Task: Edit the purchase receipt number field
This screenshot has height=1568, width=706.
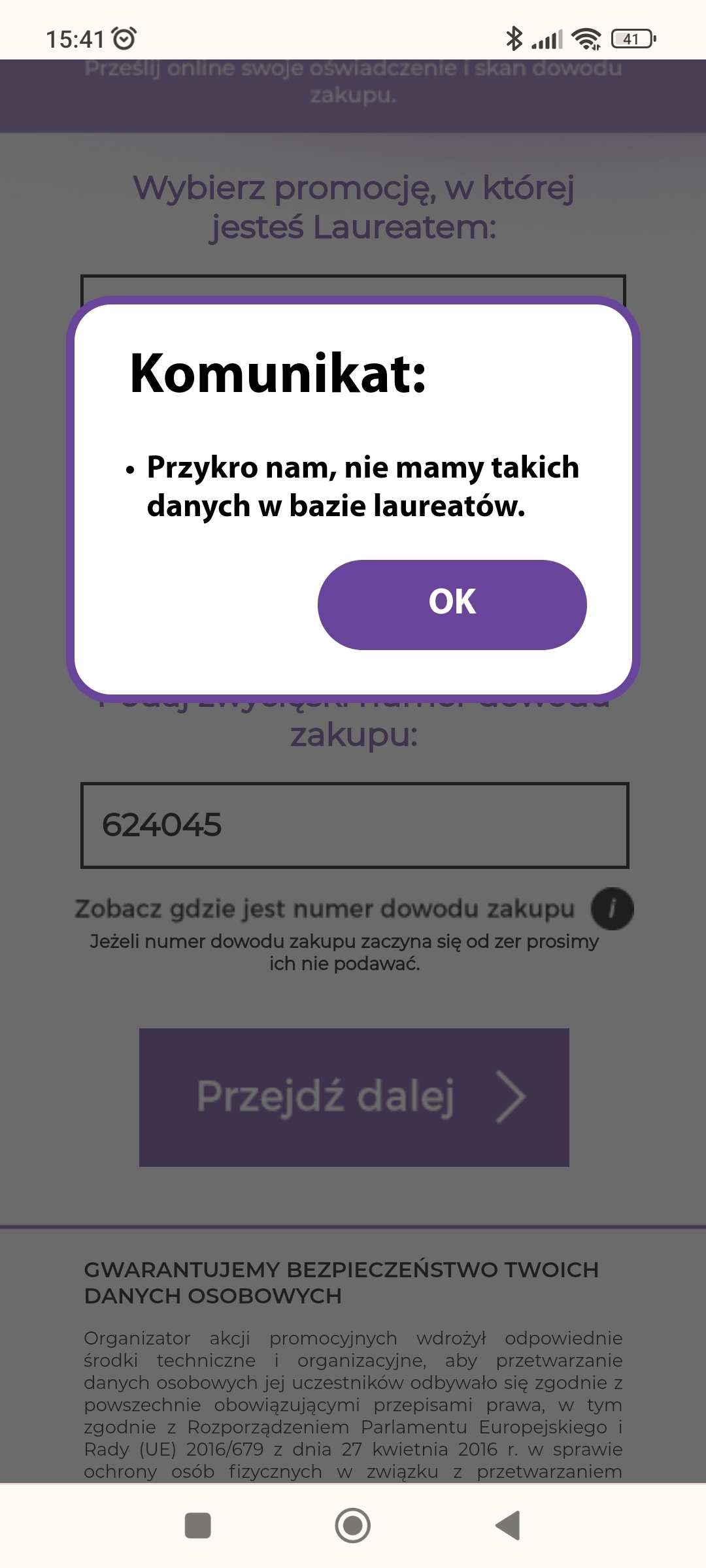Action: 354,825
